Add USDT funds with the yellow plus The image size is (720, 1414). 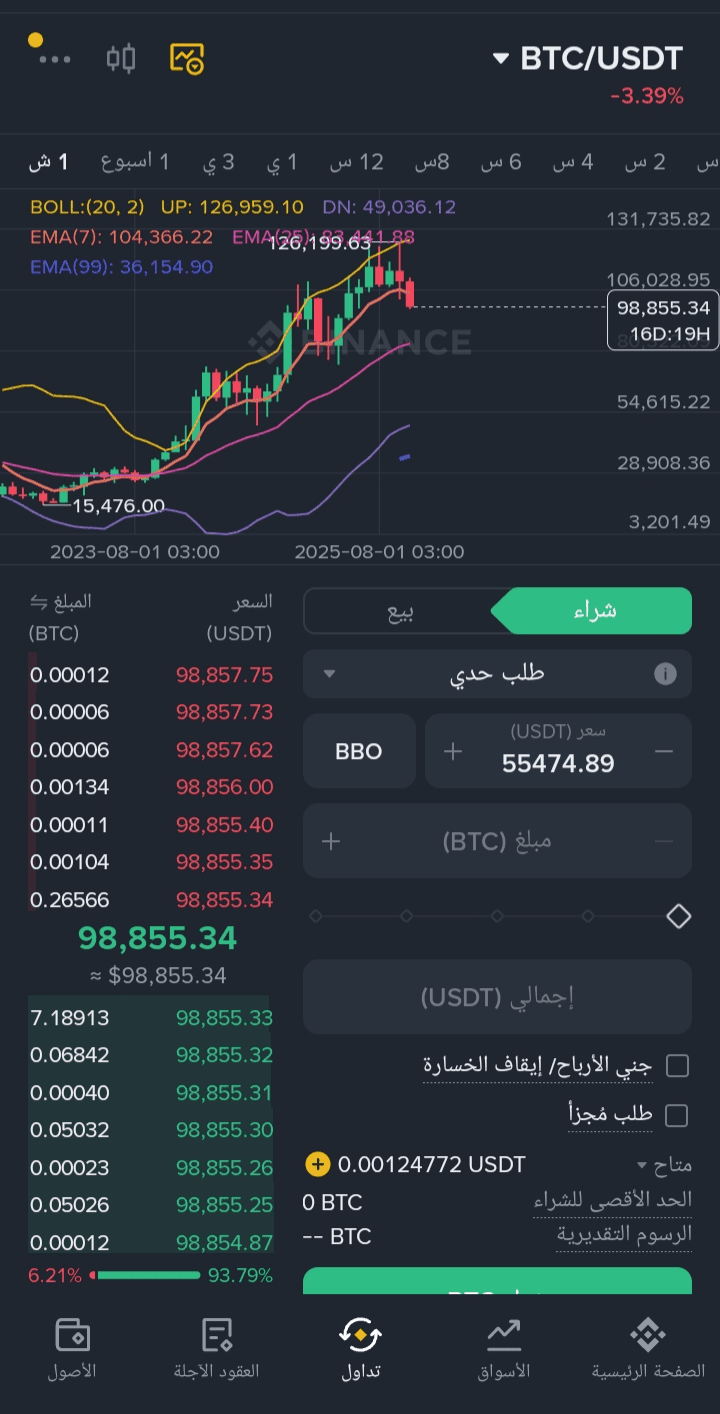pyautogui.click(x=317, y=1164)
